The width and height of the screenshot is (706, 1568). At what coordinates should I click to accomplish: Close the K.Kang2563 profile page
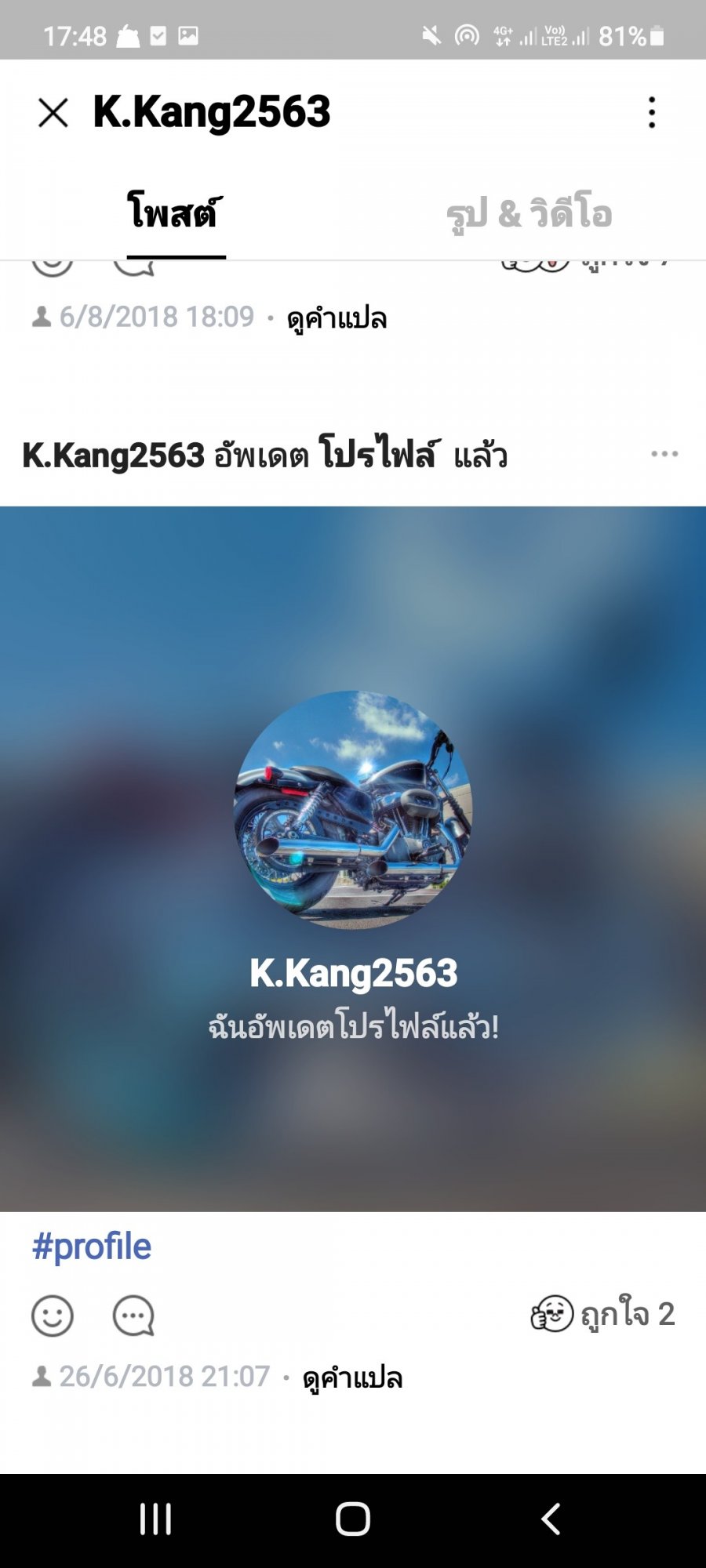pyautogui.click(x=53, y=113)
